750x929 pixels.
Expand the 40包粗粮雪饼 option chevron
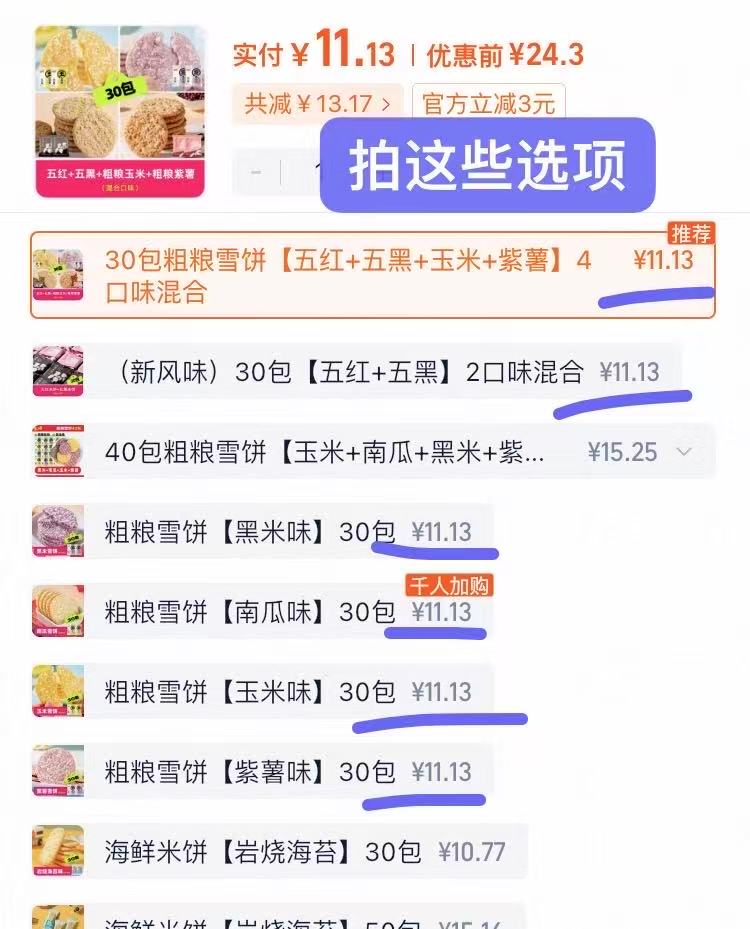[685, 452]
